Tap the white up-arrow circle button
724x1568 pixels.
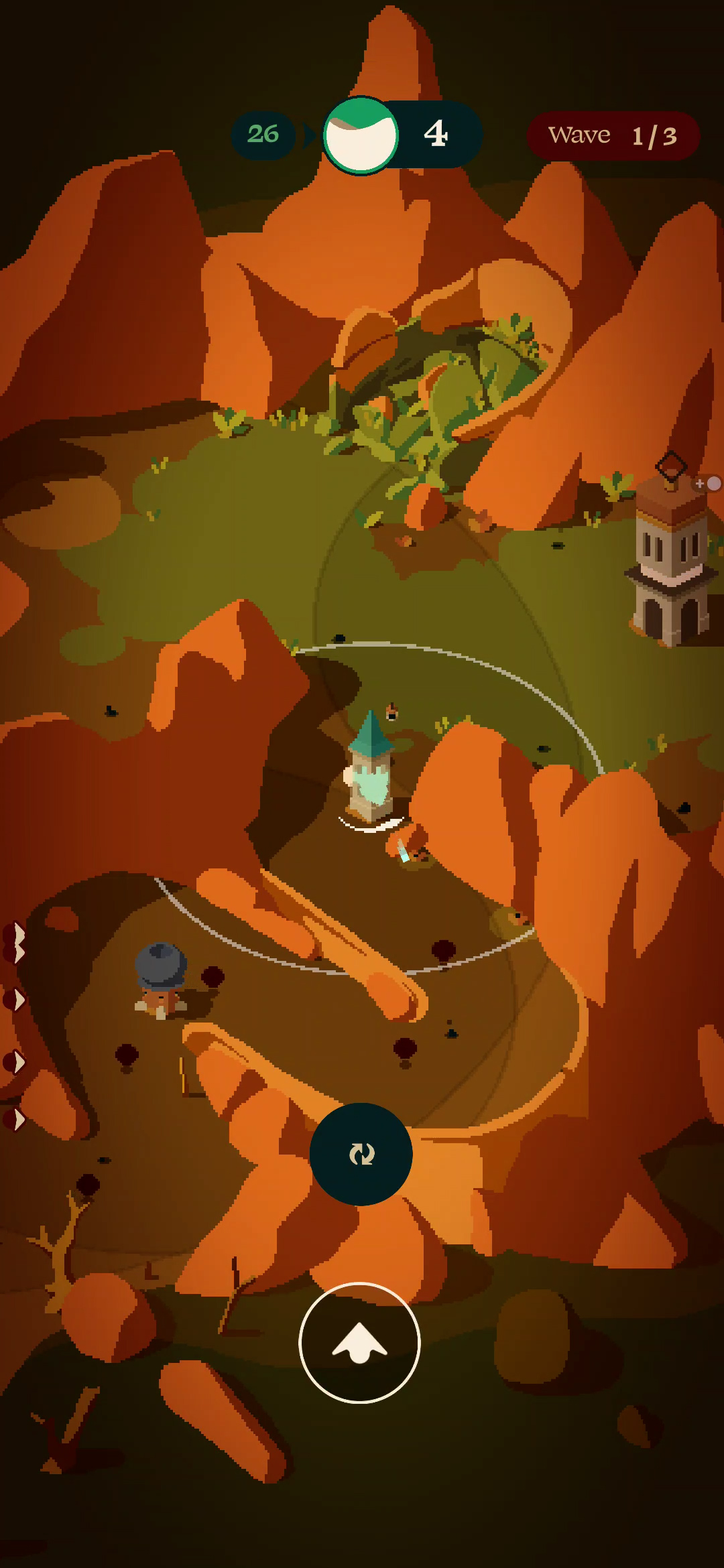359,1343
